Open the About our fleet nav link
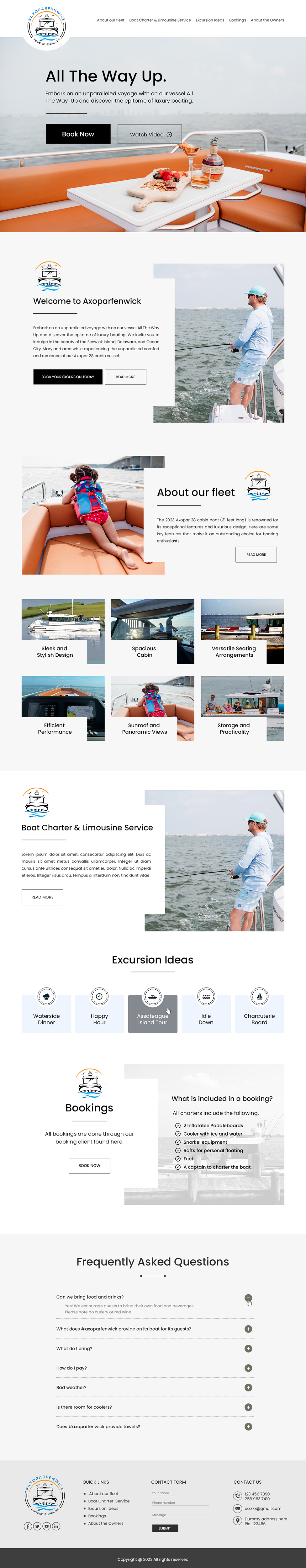 (x=110, y=20)
